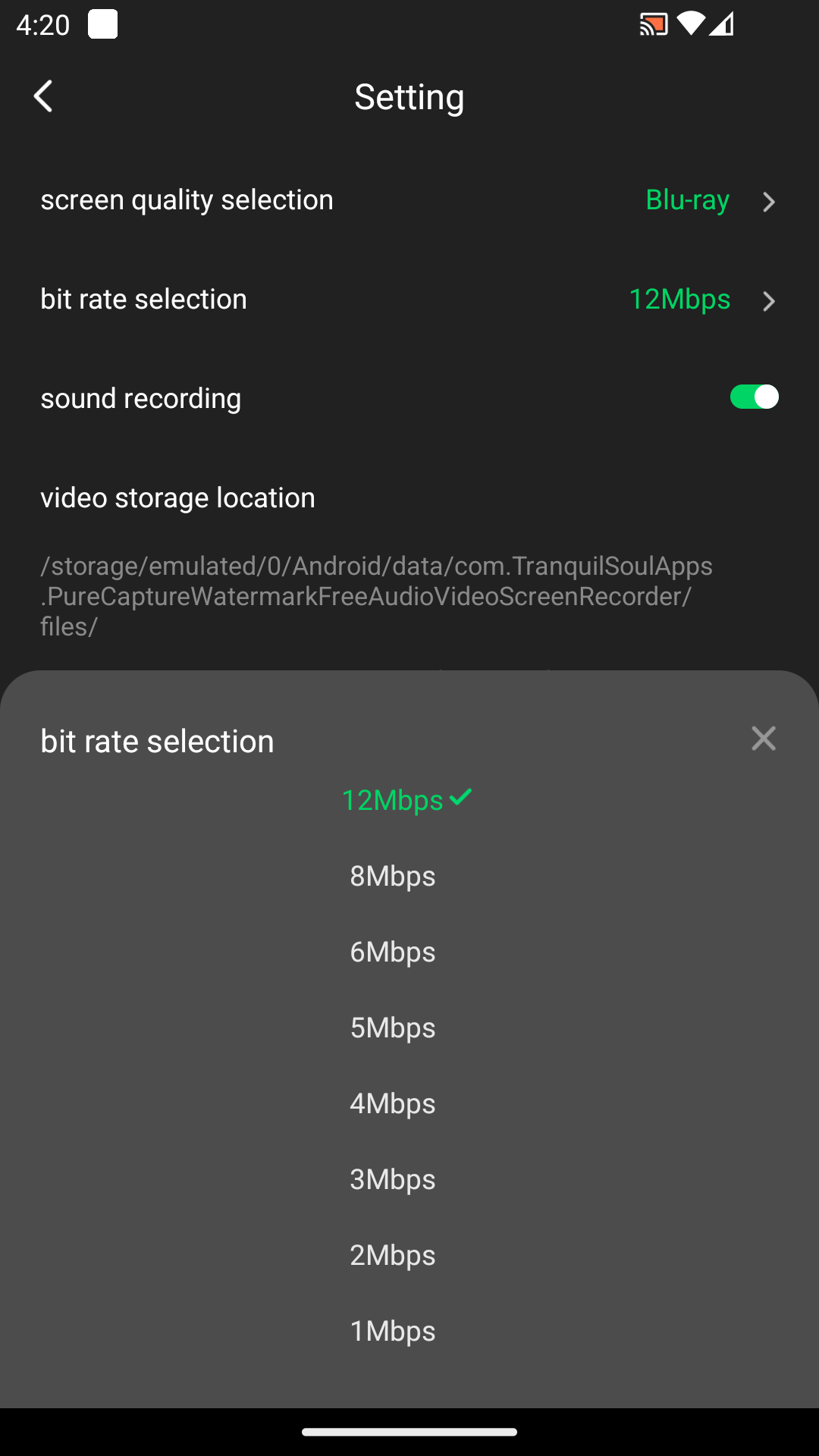The image size is (819, 1456).
Task: Tap the chevron next to Blu-ray
Action: [x=769, y=202]
